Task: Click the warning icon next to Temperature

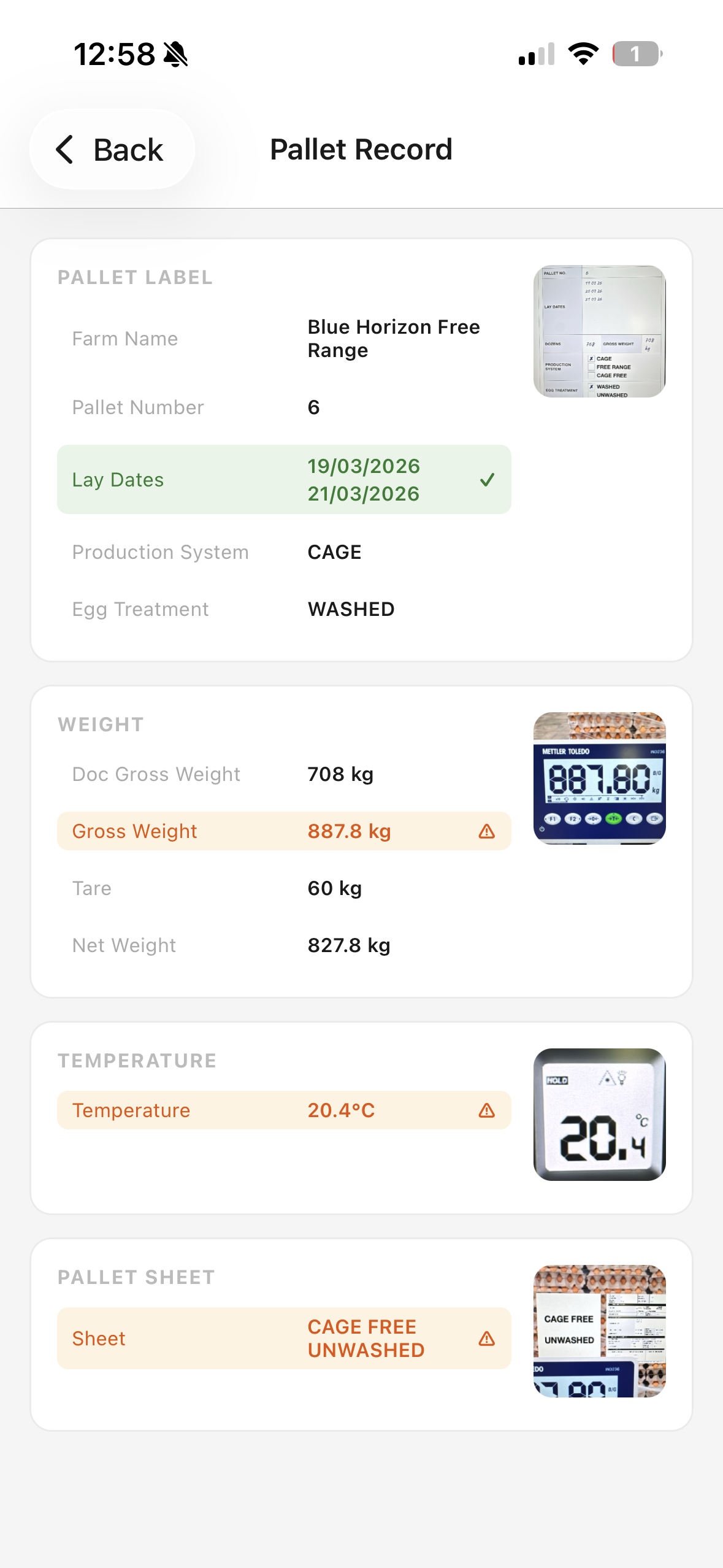Action: tap(488, 1110)
